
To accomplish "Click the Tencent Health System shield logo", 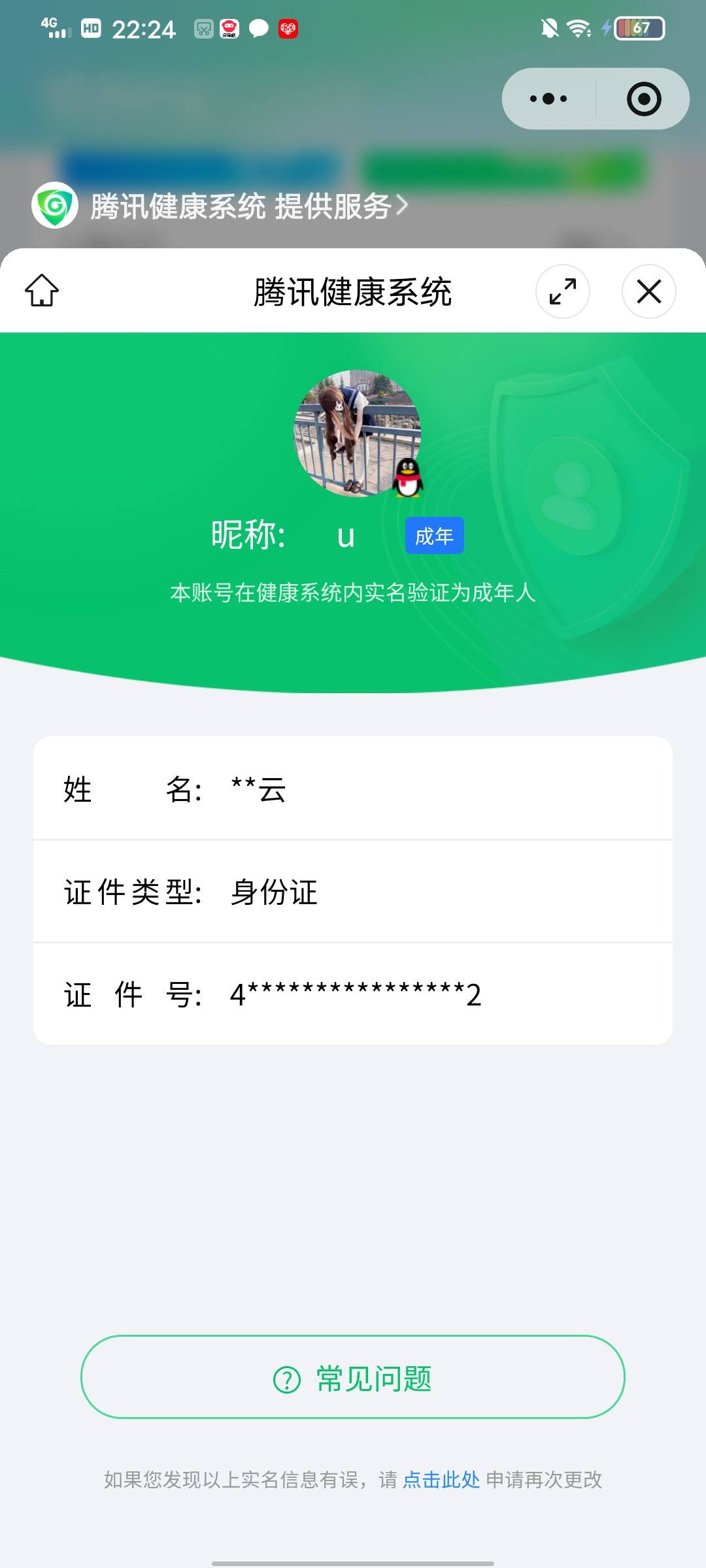I will tap(55, 204).
